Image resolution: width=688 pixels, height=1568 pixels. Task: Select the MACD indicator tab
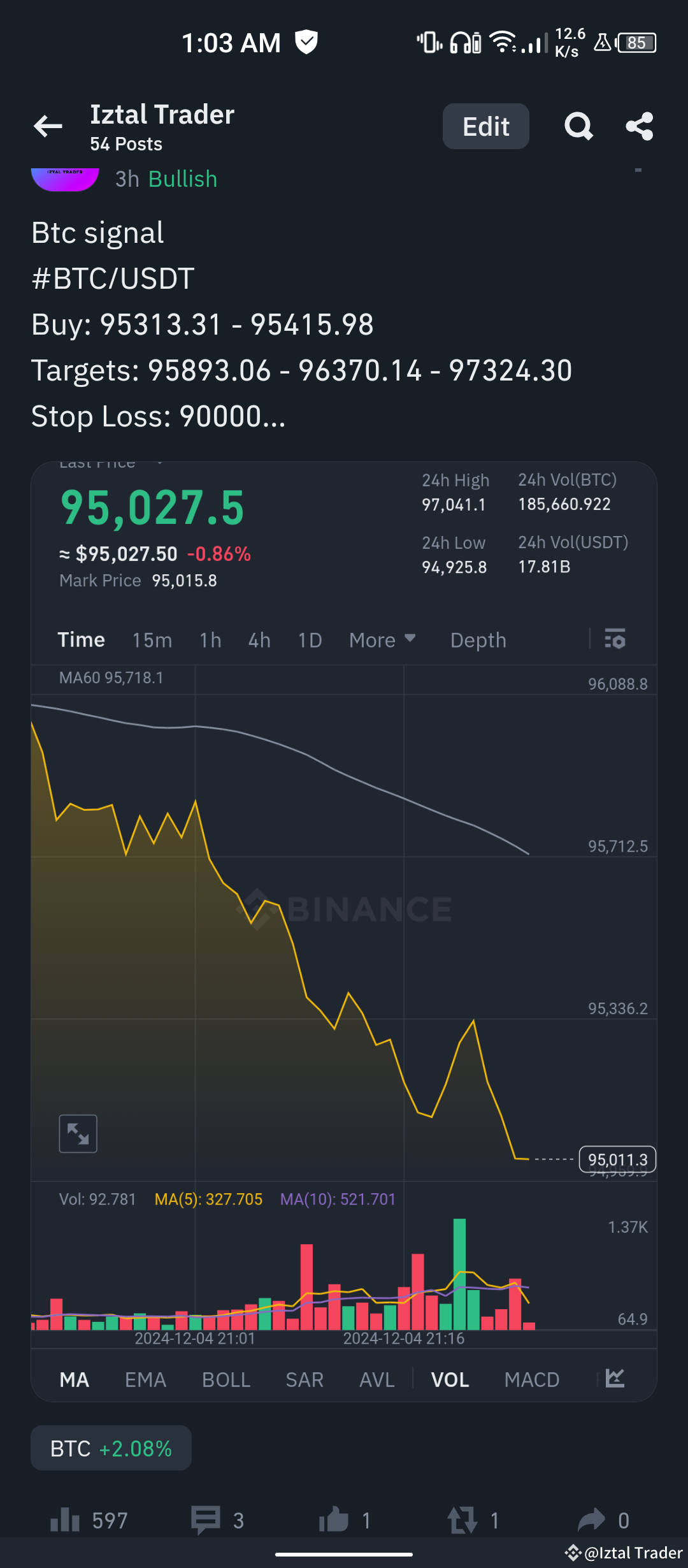[x=532, y=1379]
